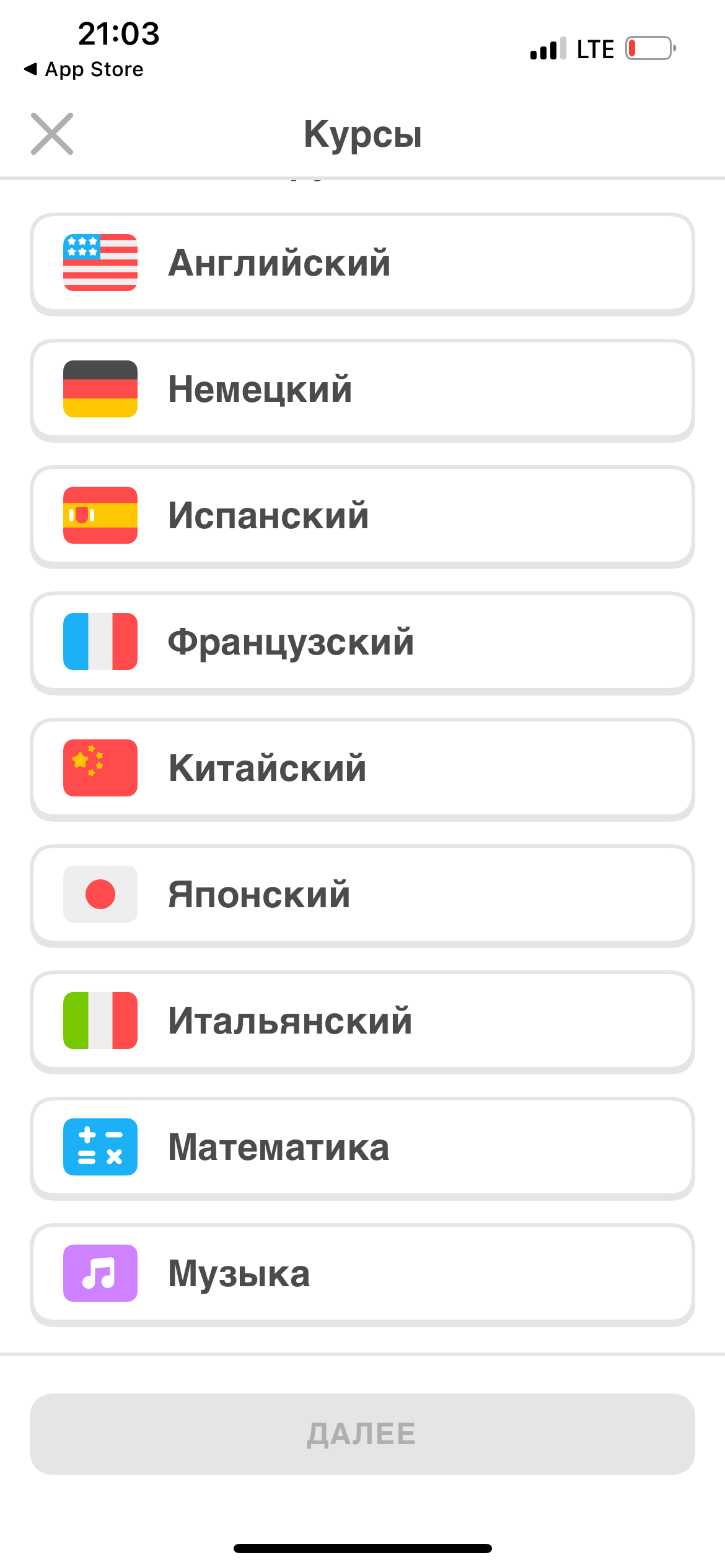Pick the Испанский course

coord(362,516)
